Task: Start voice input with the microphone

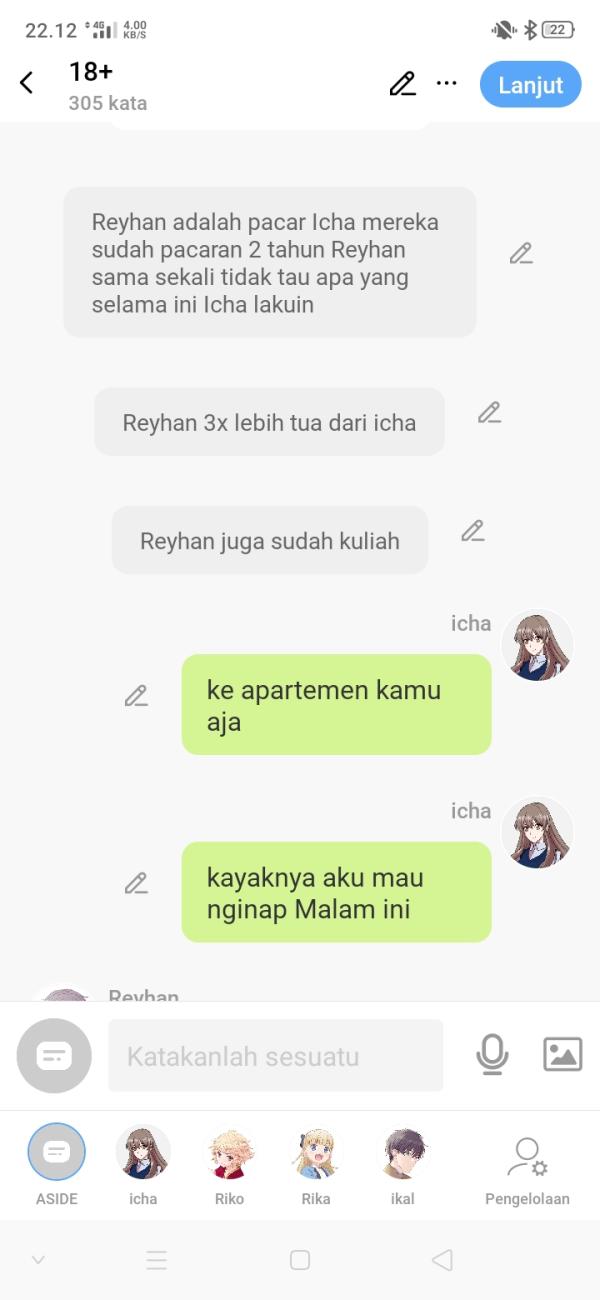Action: tap(492, 1055)
